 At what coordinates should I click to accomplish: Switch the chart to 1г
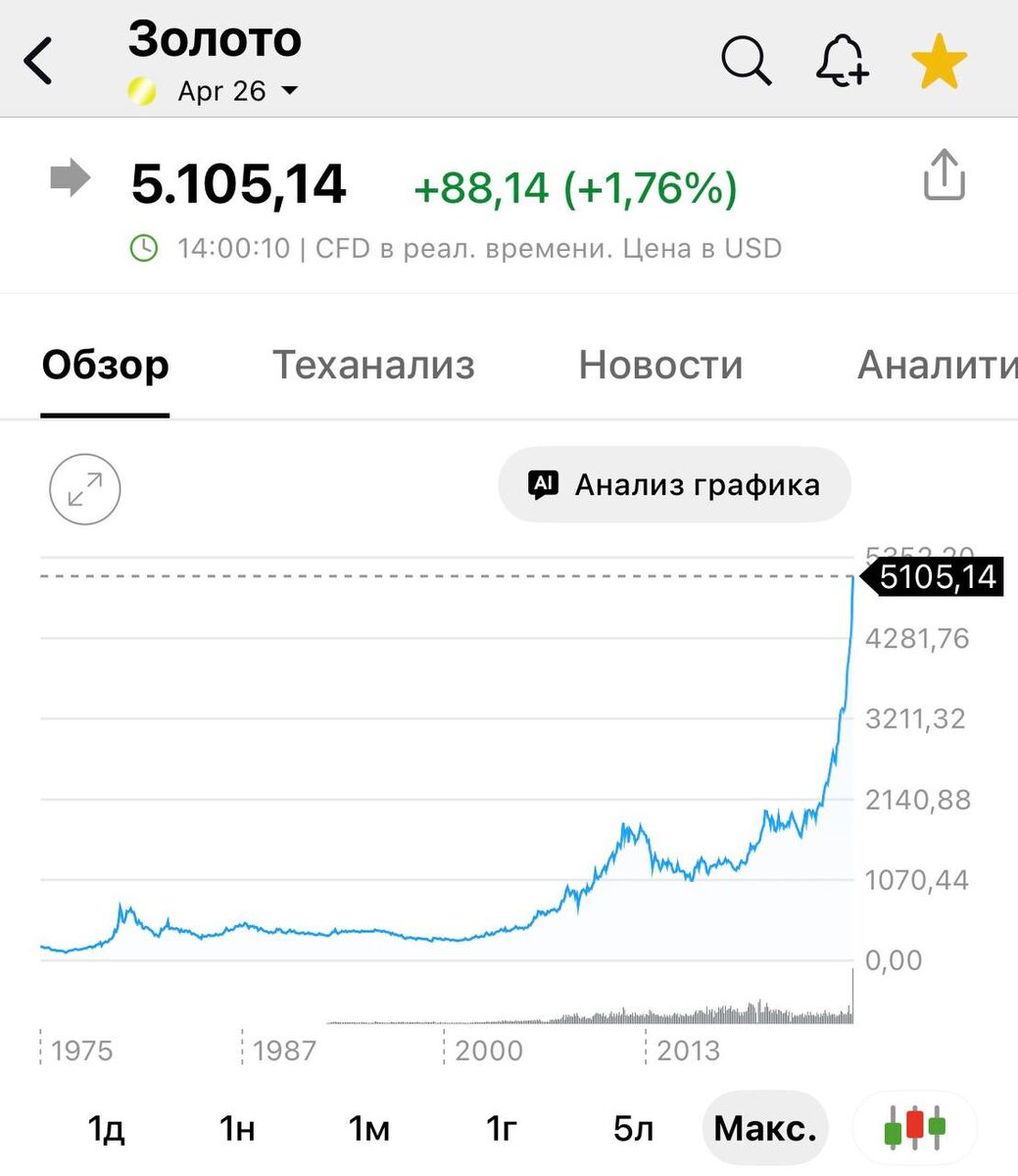pos(501,1129)
